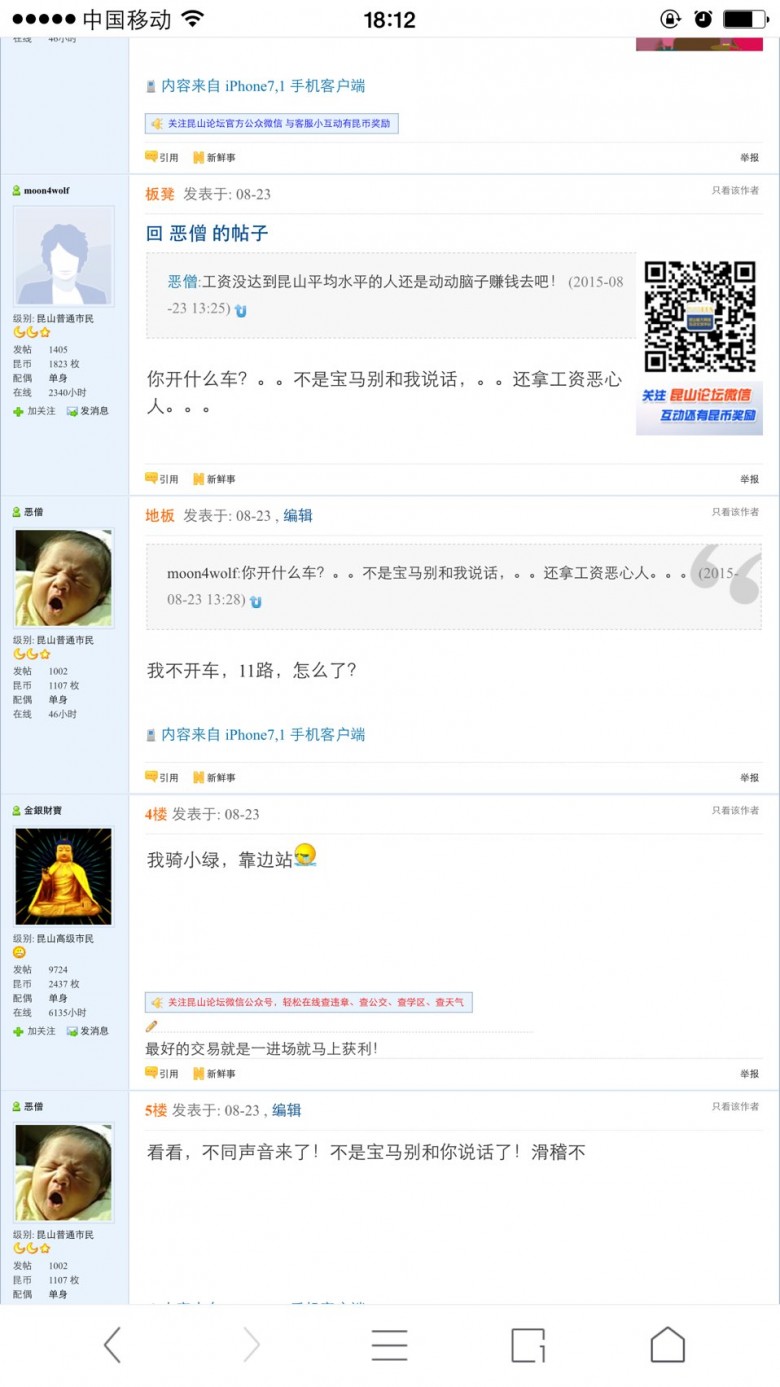Open 关注昆山论坛微信公众号 banner in 4楼 post
Screen dimensions: 780x1387
tap(309, 1002)
